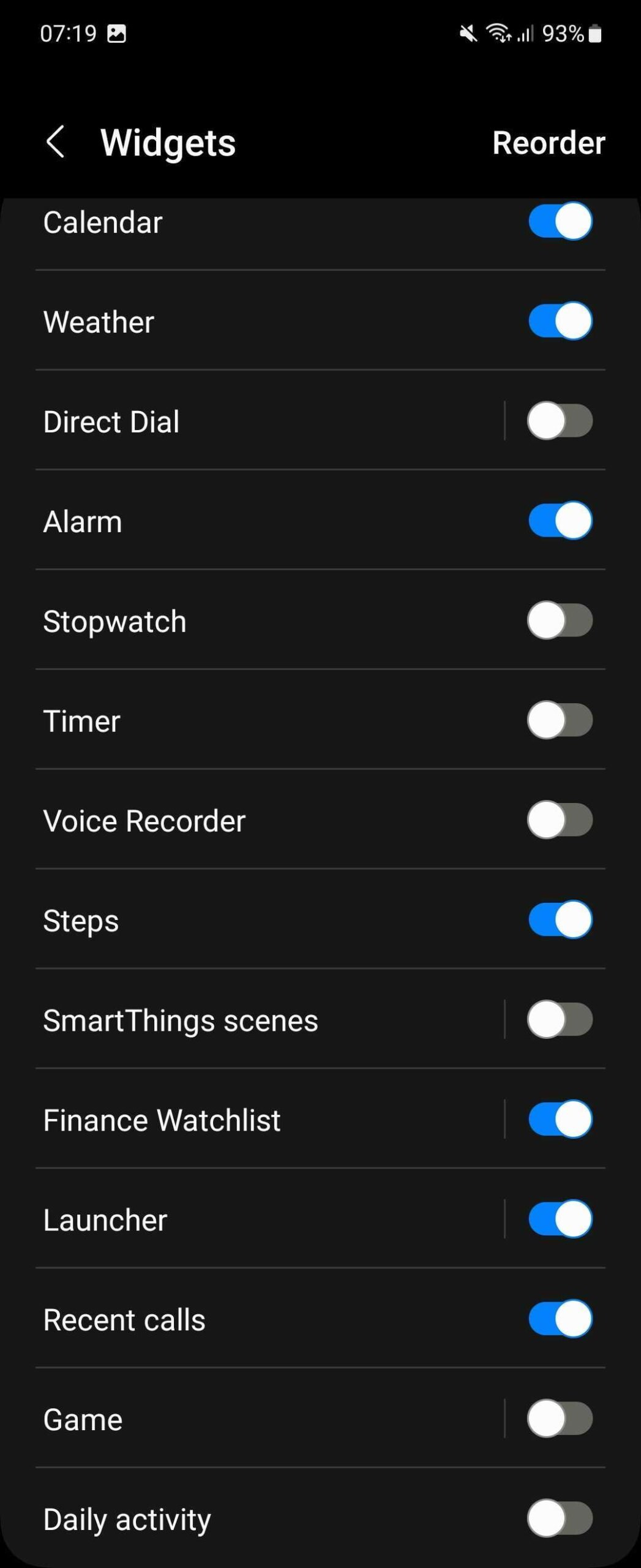Disable the Launcher widget switch
Image resolution: width=641 pixels, height=1568 pixels.
(x=560, y=1219)
